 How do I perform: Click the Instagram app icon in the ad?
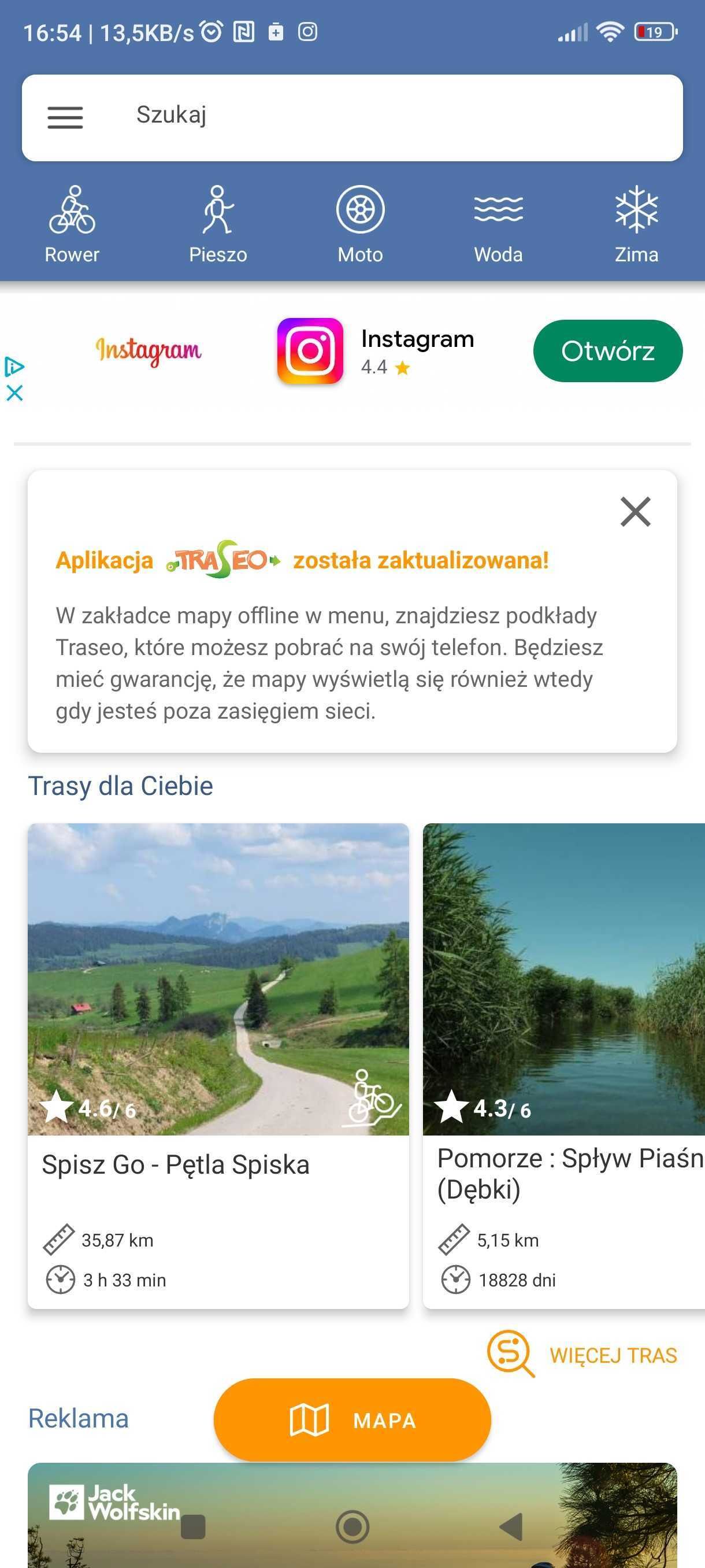(x=312, y=352)
